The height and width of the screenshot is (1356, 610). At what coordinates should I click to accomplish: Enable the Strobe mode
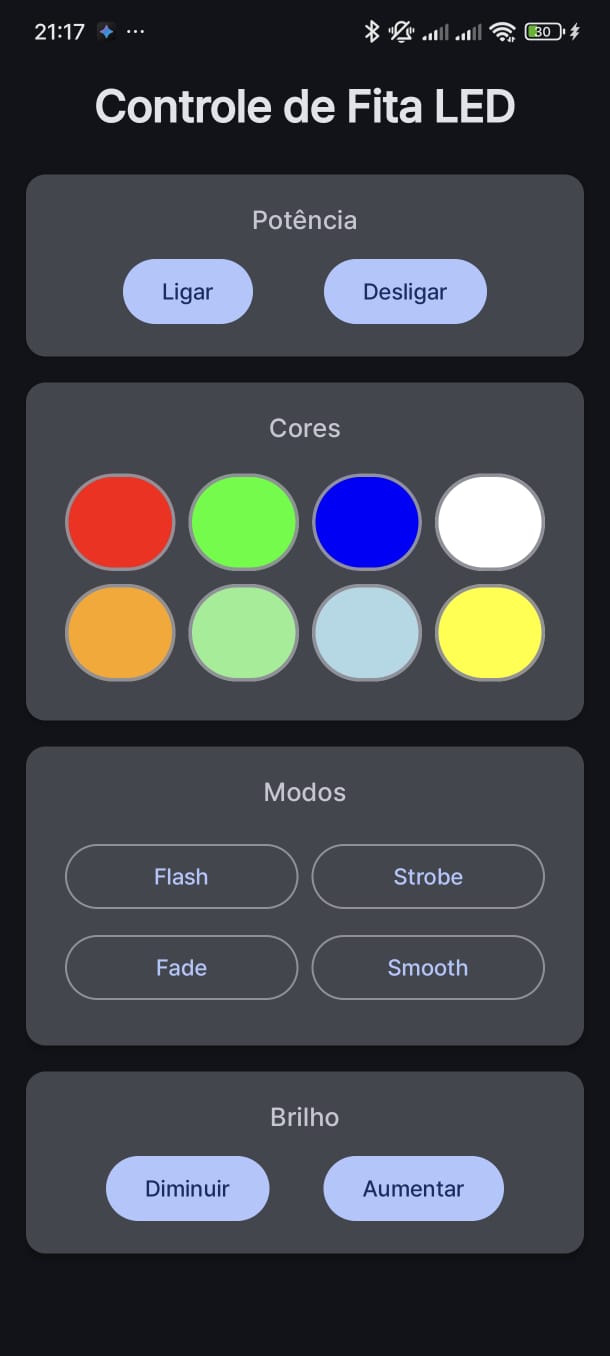pyautogui.click(x=428, y=877)
